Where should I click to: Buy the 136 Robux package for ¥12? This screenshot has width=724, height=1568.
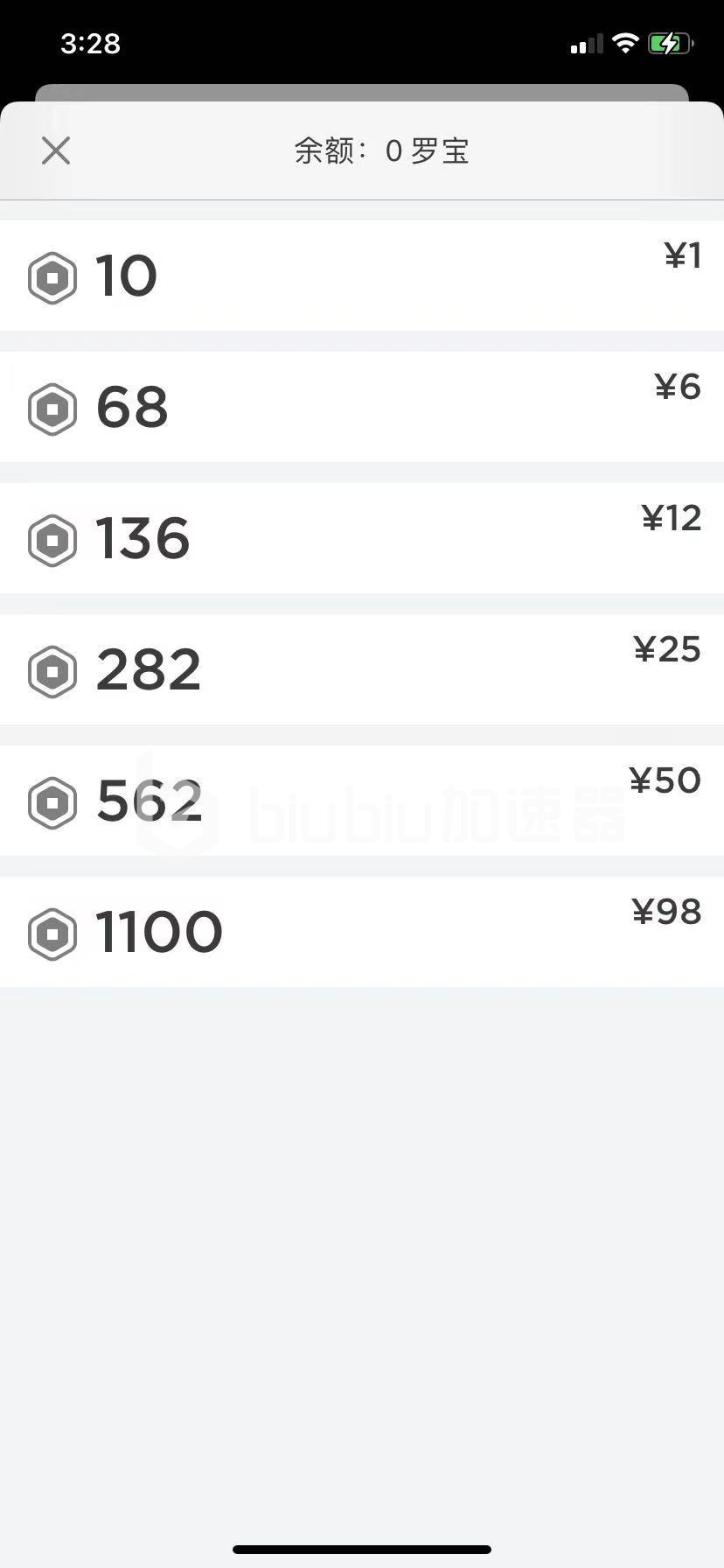pyautogui.click(x=362, y=538)
